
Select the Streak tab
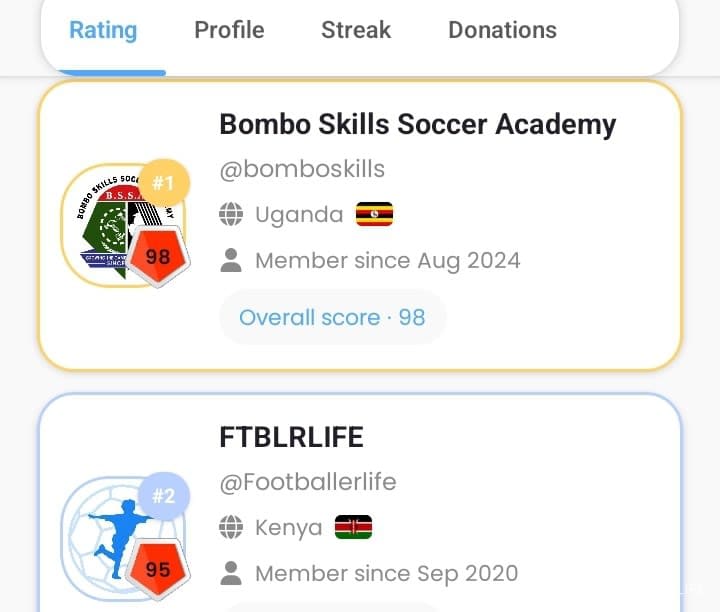pos(356,31)
